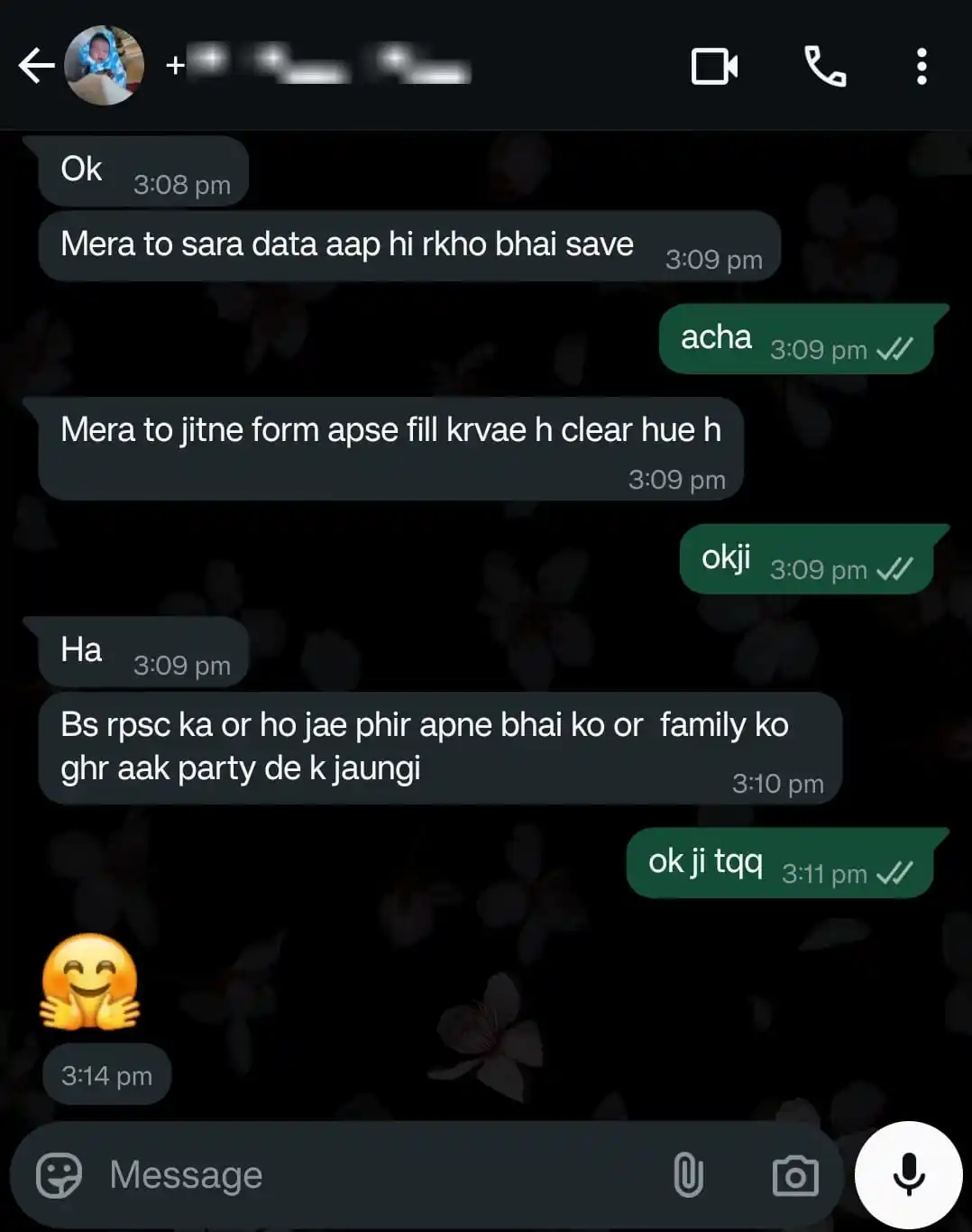
Task: Attach a file with the paperclip
Action: point(688,1175)
